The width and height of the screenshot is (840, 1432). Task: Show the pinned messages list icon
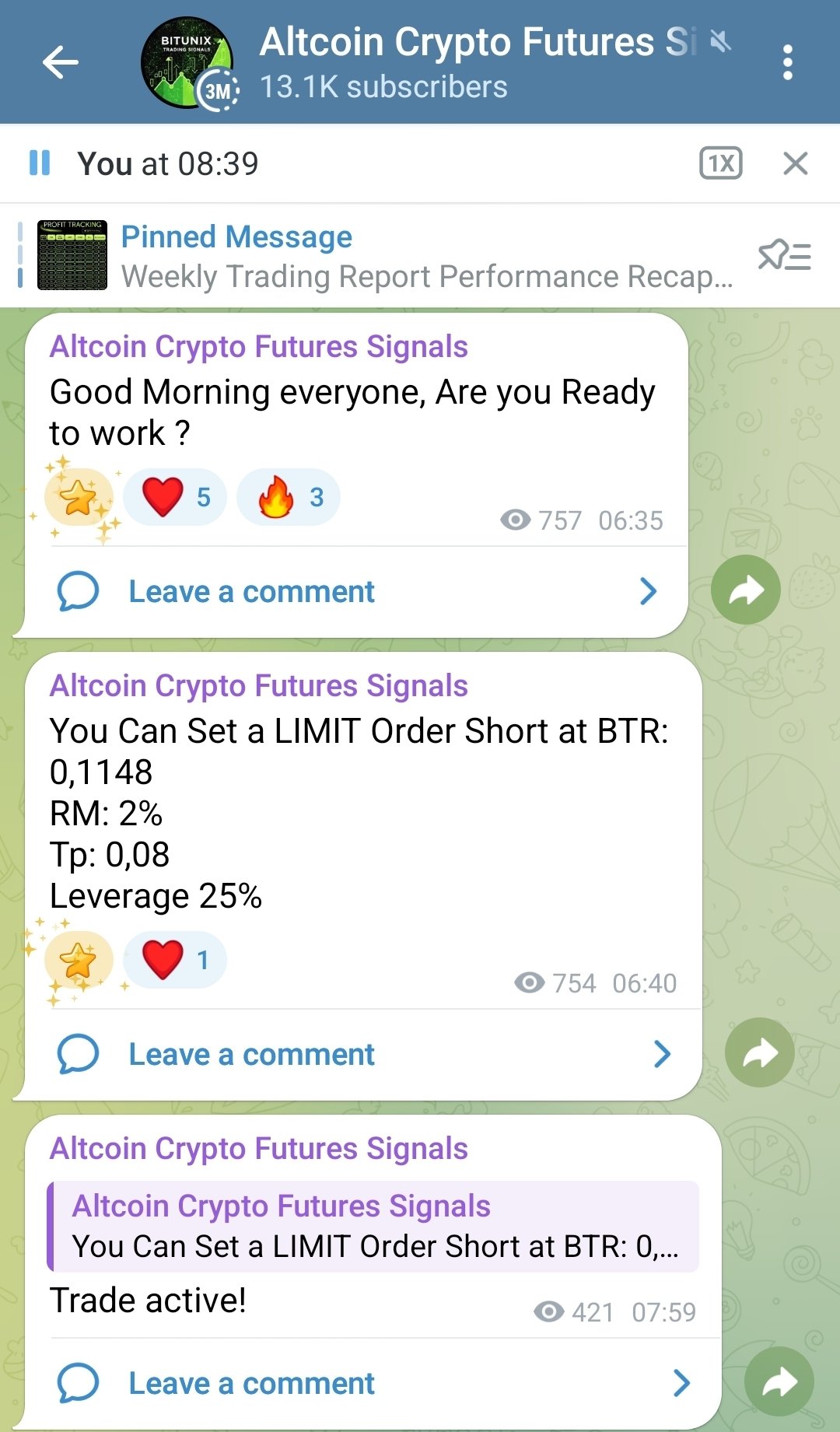point(784,256)
